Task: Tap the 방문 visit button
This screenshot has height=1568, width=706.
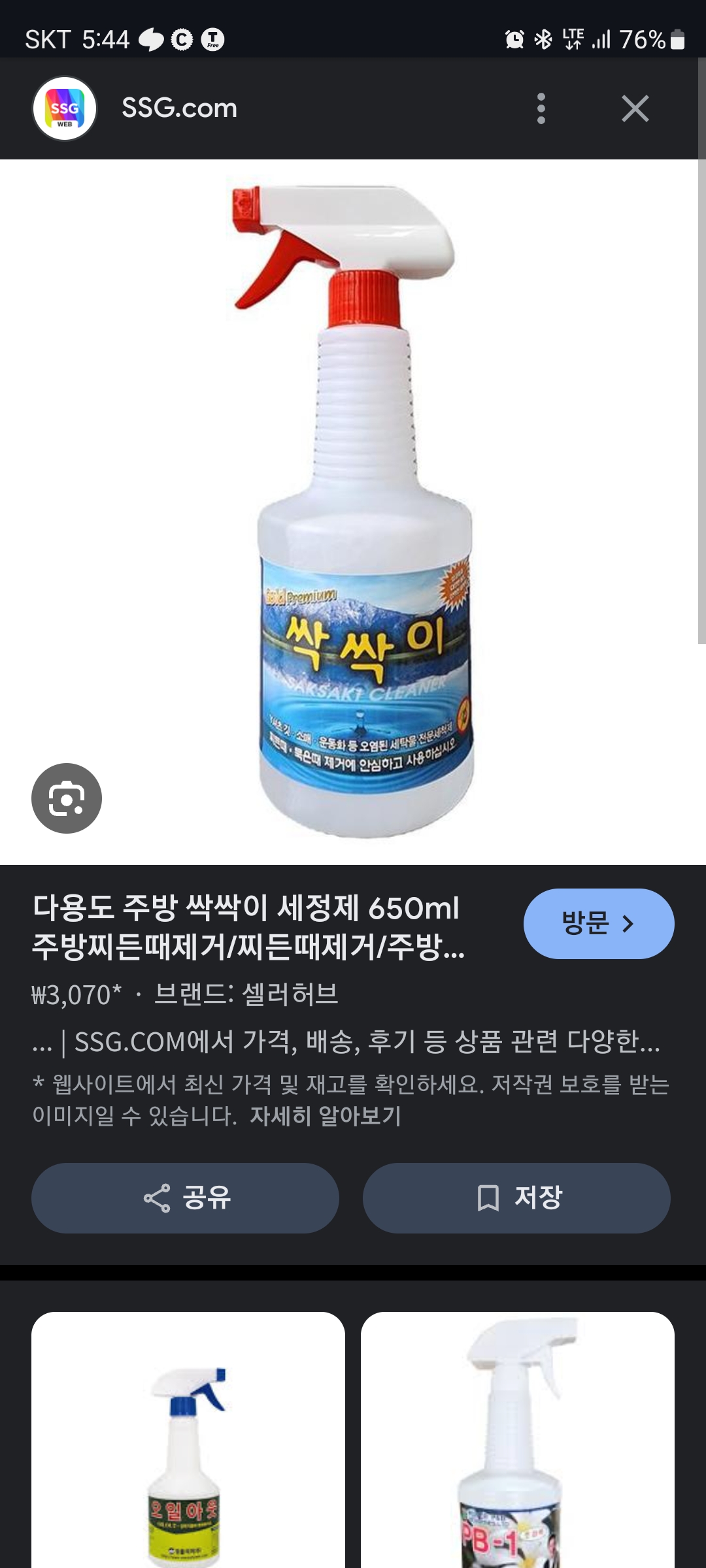Action: 599,924
